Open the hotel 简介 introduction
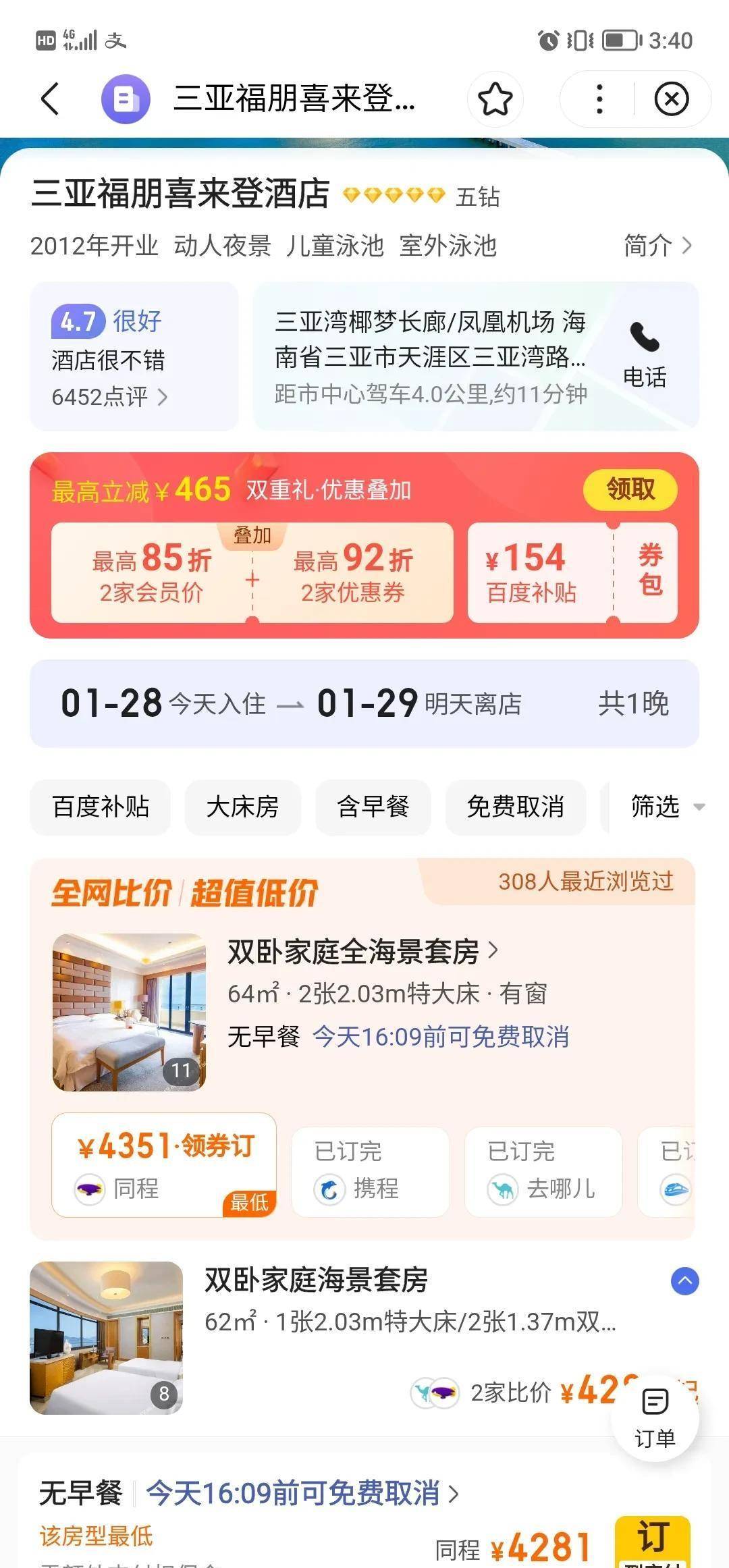This screenshot has height=1568, width=729. [657, 246]
